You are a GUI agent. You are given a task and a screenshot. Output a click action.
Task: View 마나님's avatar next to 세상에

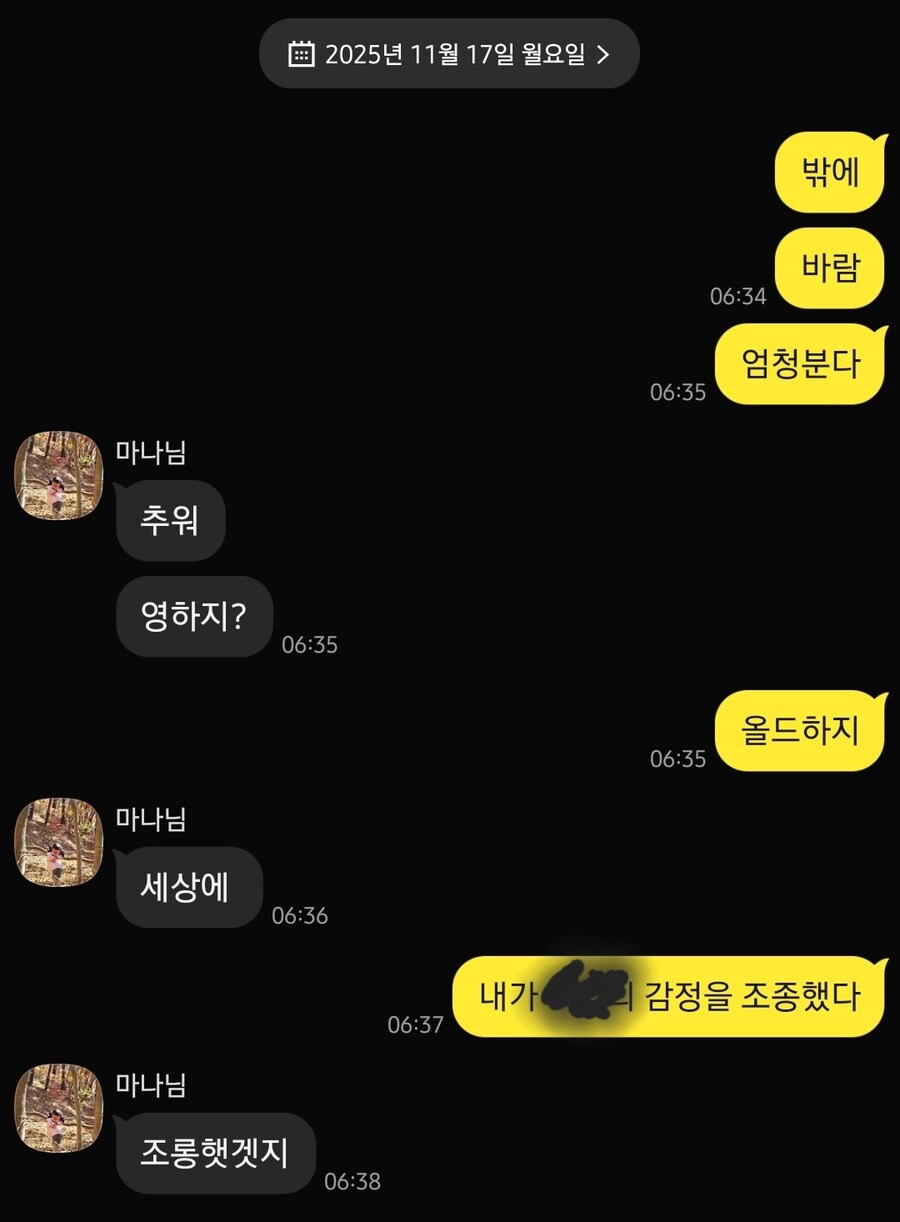click(x=59, y=842)
